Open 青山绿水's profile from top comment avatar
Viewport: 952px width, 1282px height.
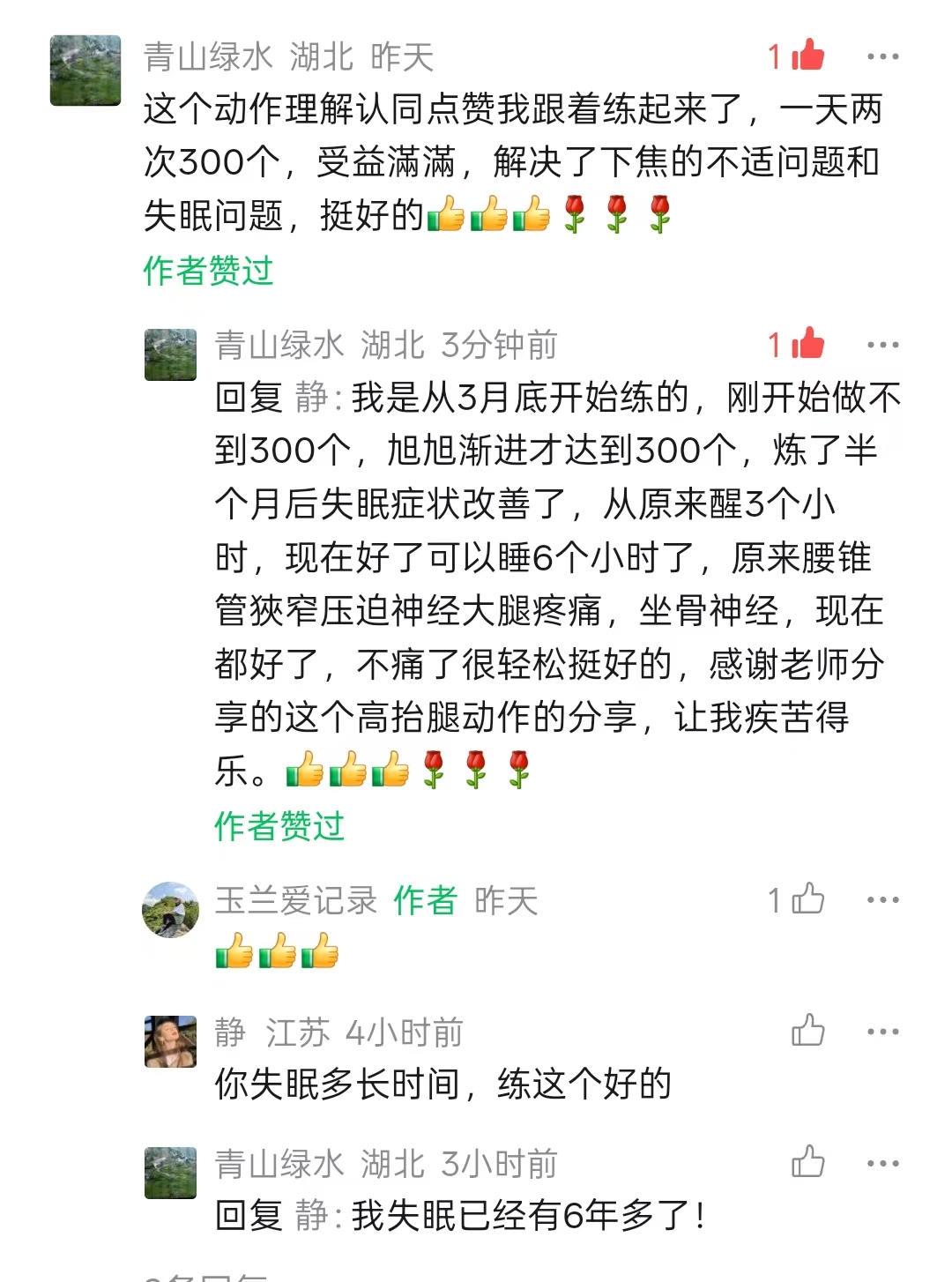click(86, 71)
